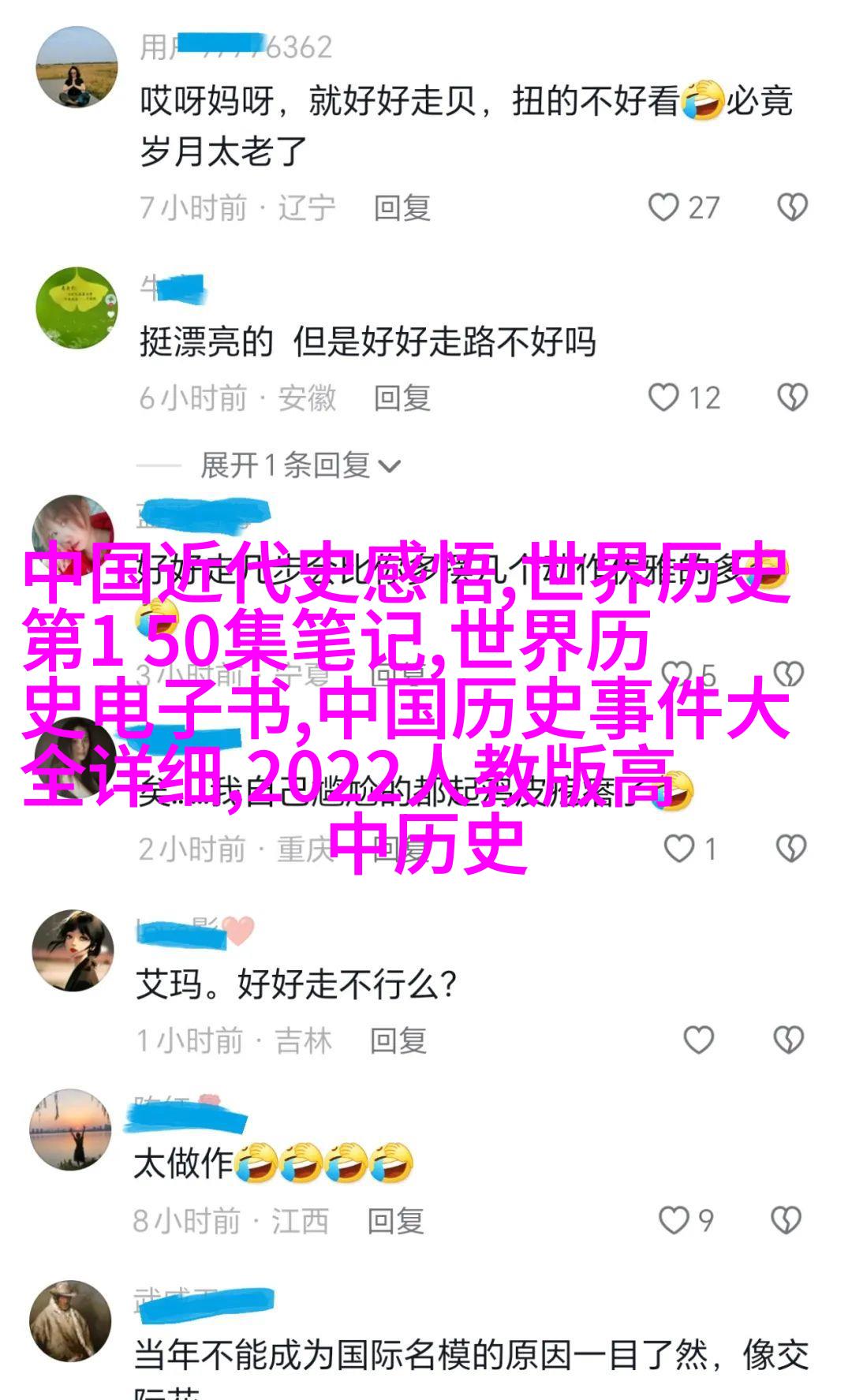
Task: Like the 艾玛。好好走不行么 comment
Action: point(698,1040)
